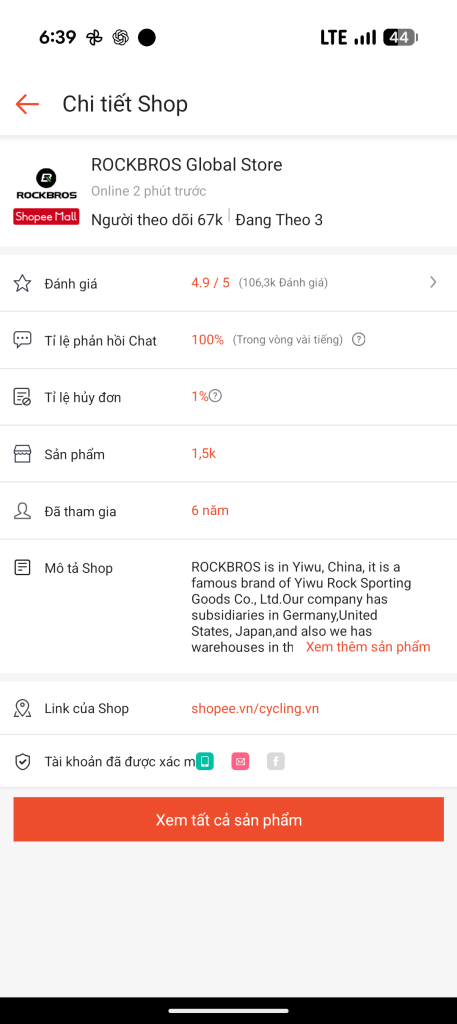Tap help icon next to chat response rate

[x=358, y=340]
